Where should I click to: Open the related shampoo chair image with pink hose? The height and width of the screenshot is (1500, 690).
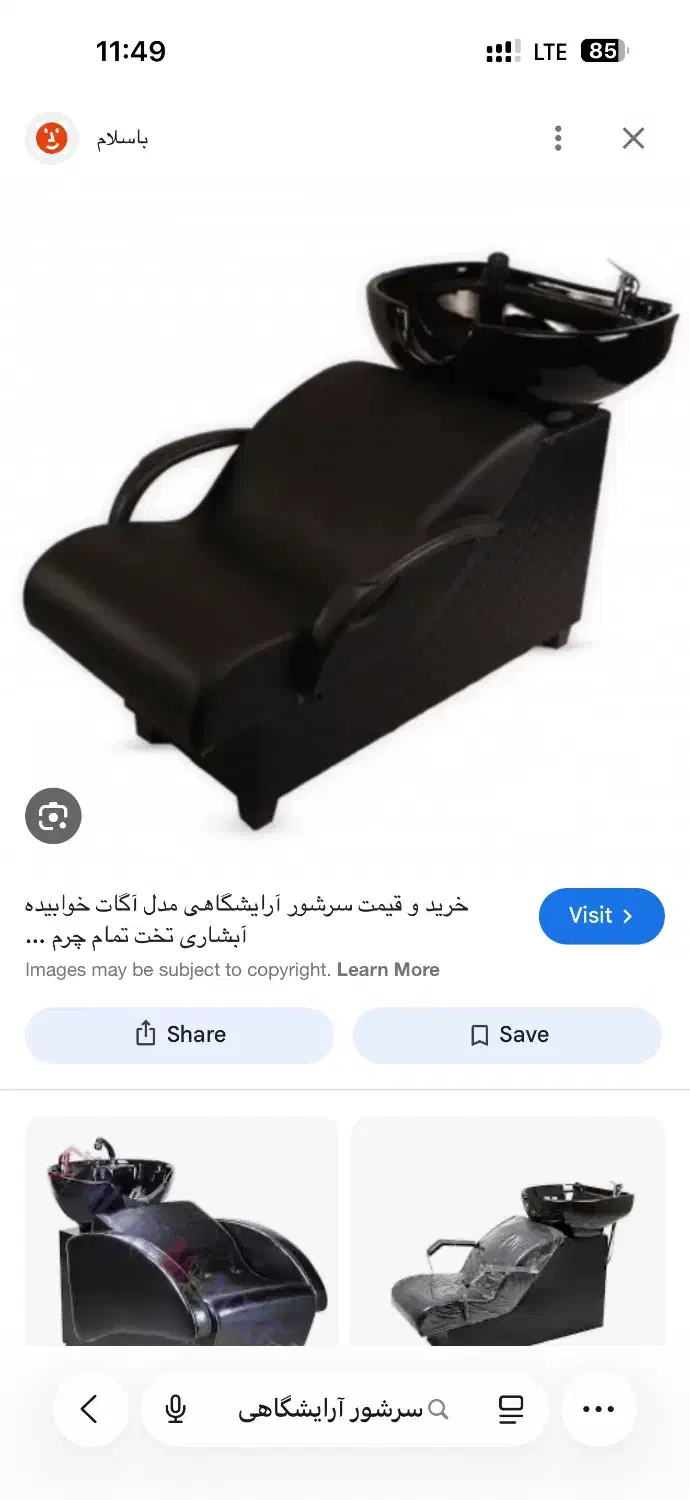click(181, 1230)
